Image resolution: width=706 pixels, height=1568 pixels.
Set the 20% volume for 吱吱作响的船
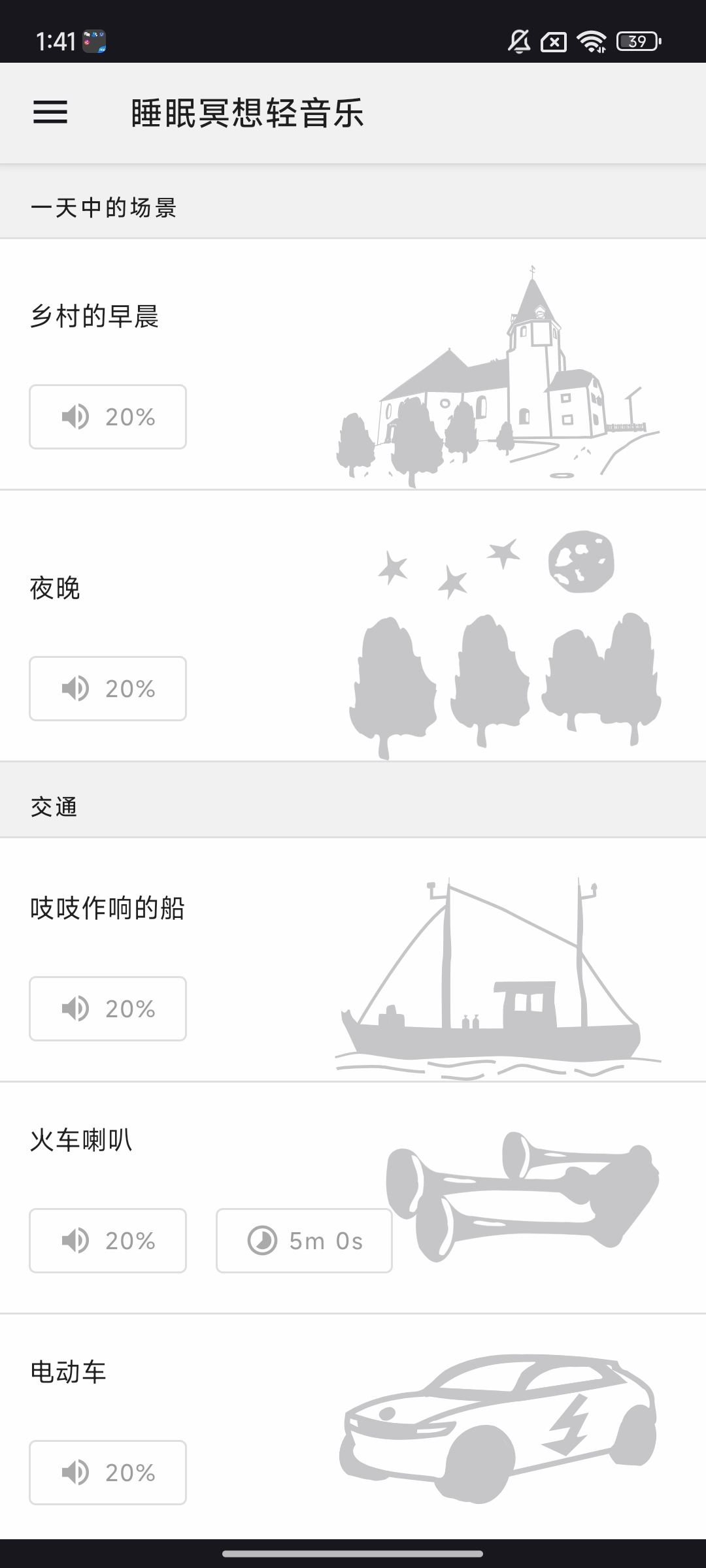tap(108, 1009)
